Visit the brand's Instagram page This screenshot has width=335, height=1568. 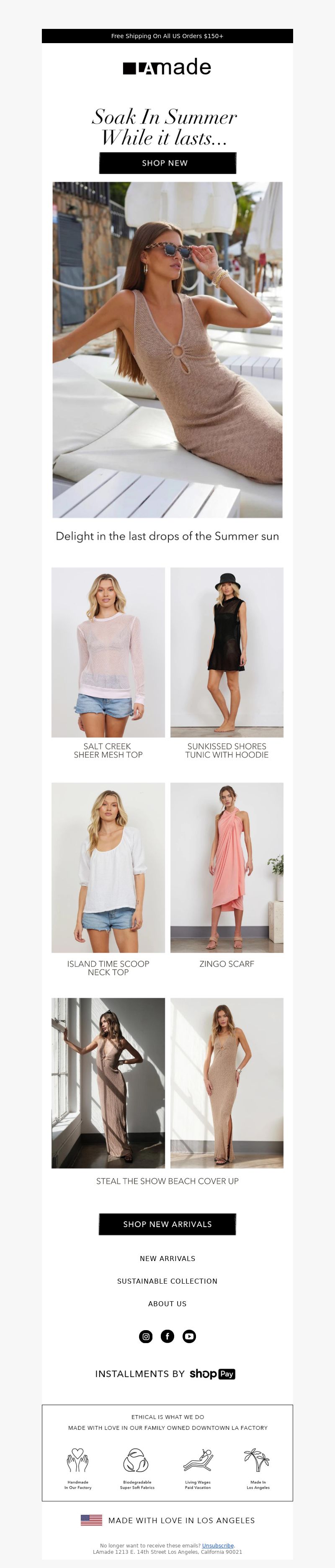146,1337
